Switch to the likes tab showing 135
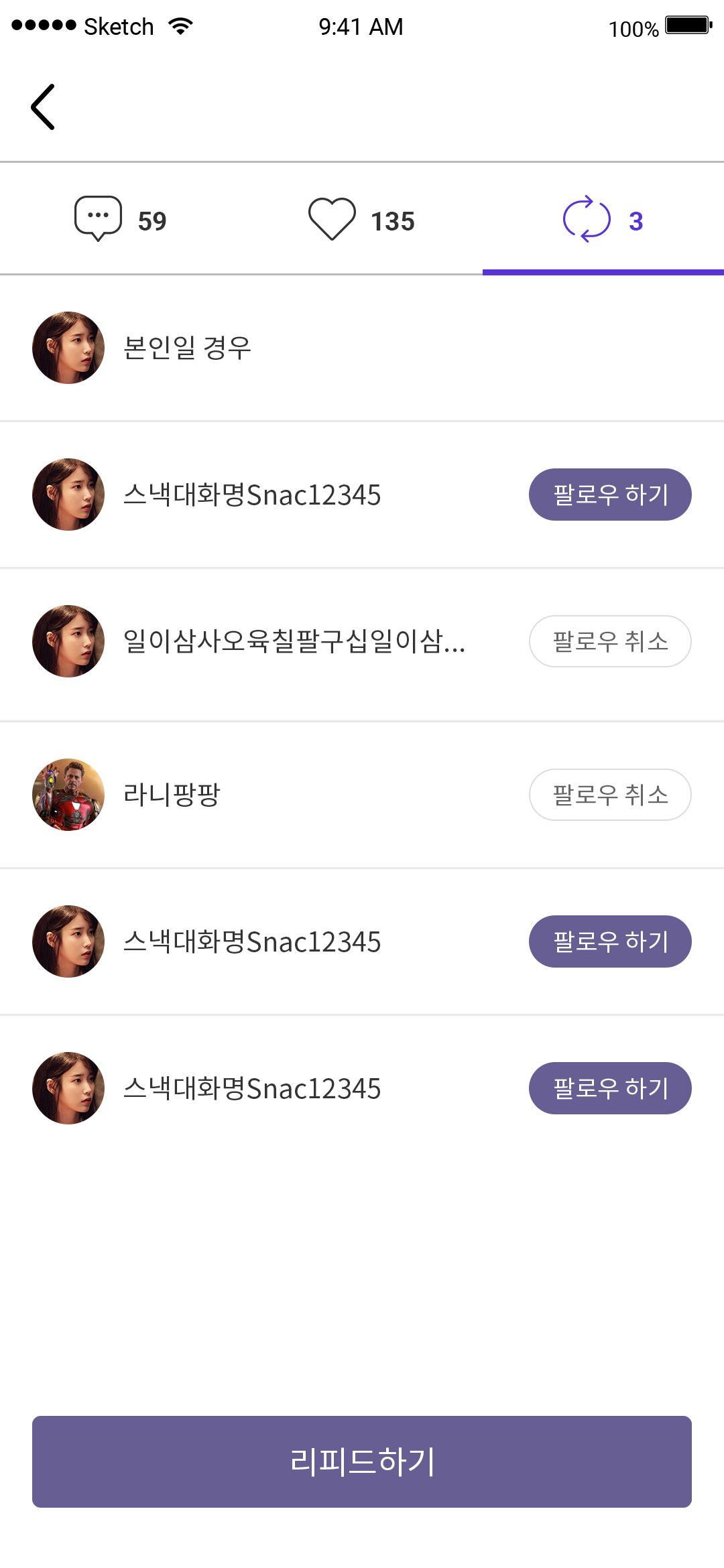 [x=362, y=220]
